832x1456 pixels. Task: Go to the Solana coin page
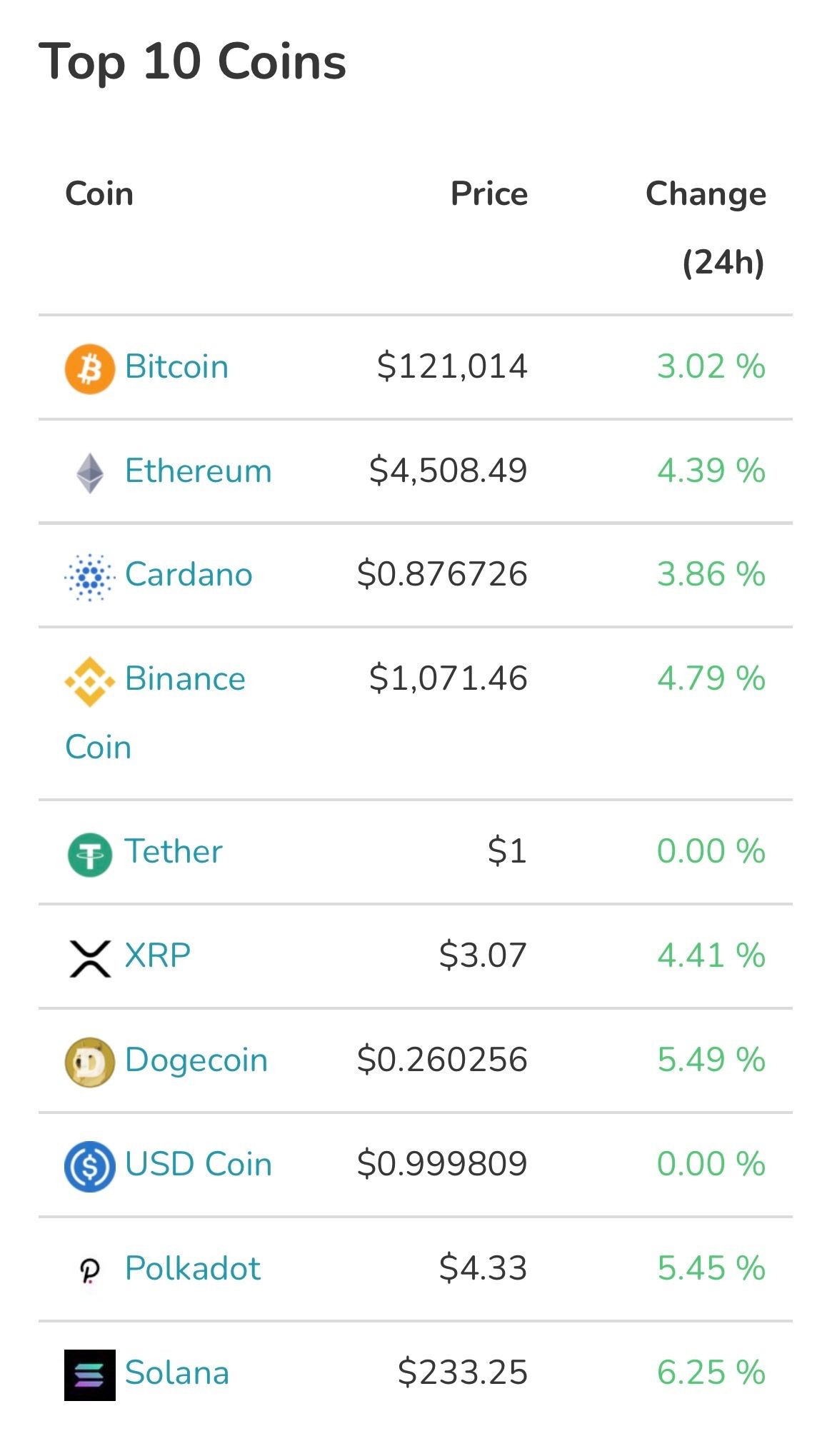click(176, 1373)
